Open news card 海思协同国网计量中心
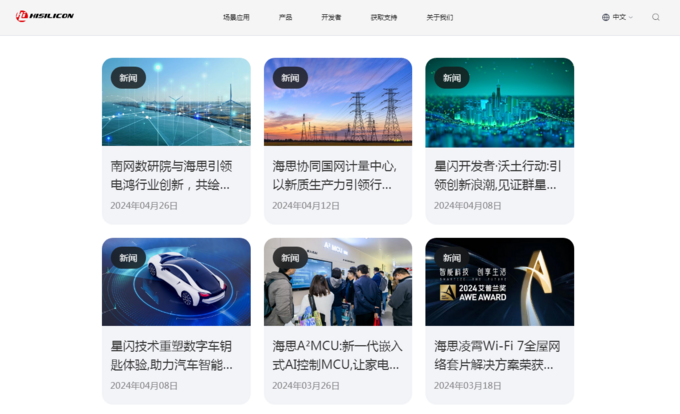This screenshot has height=414, width=680. tap(338, 175)
